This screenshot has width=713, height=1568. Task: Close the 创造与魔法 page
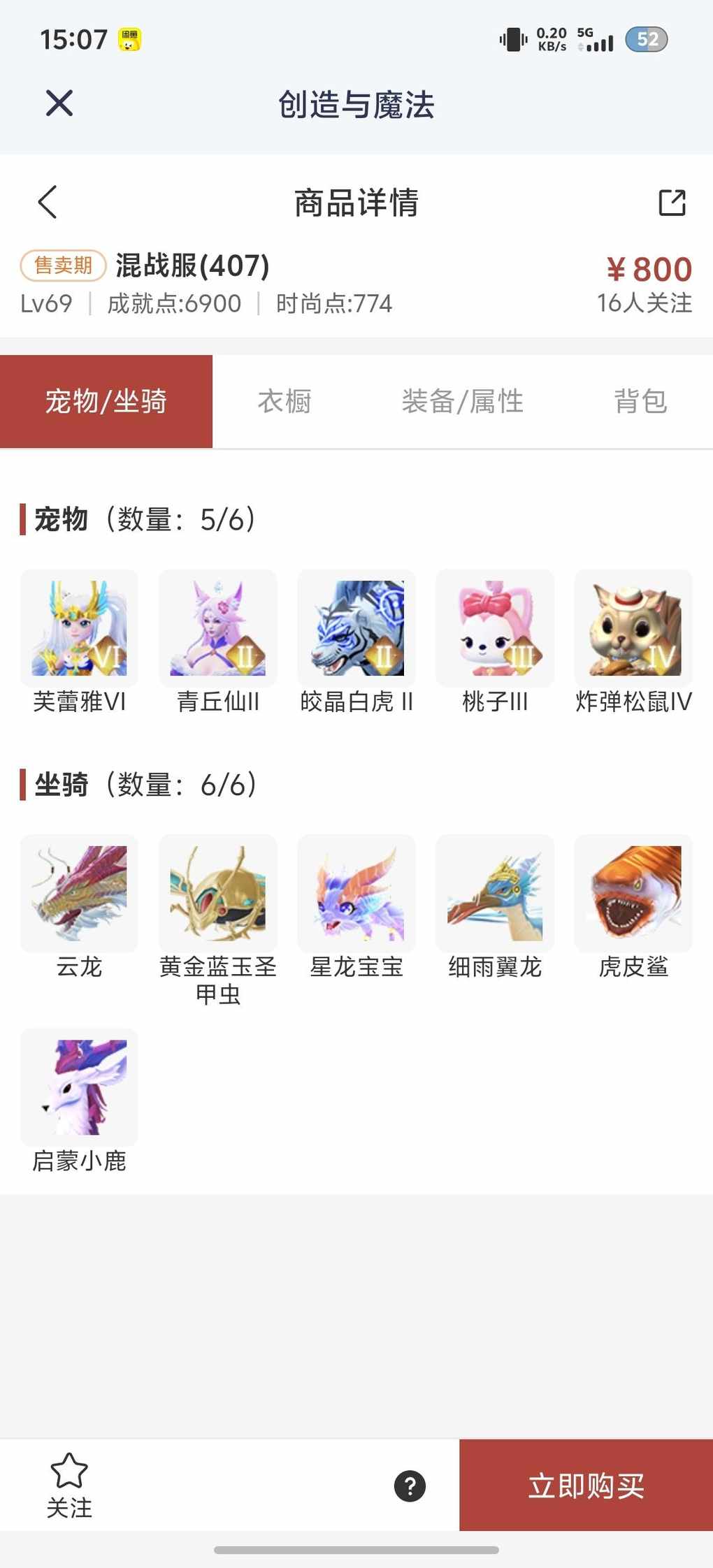tap(59, 103)
